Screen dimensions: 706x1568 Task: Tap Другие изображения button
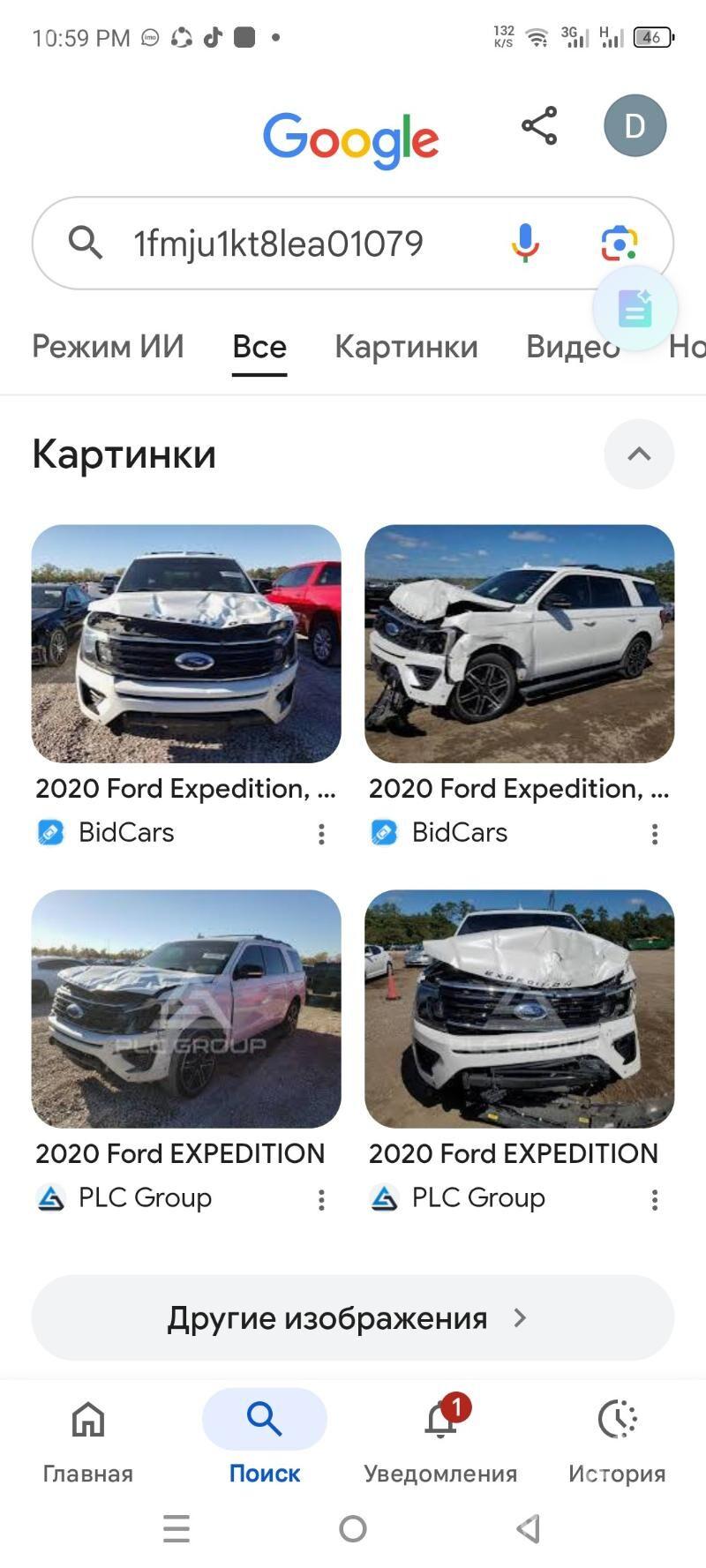[352, 1317]
